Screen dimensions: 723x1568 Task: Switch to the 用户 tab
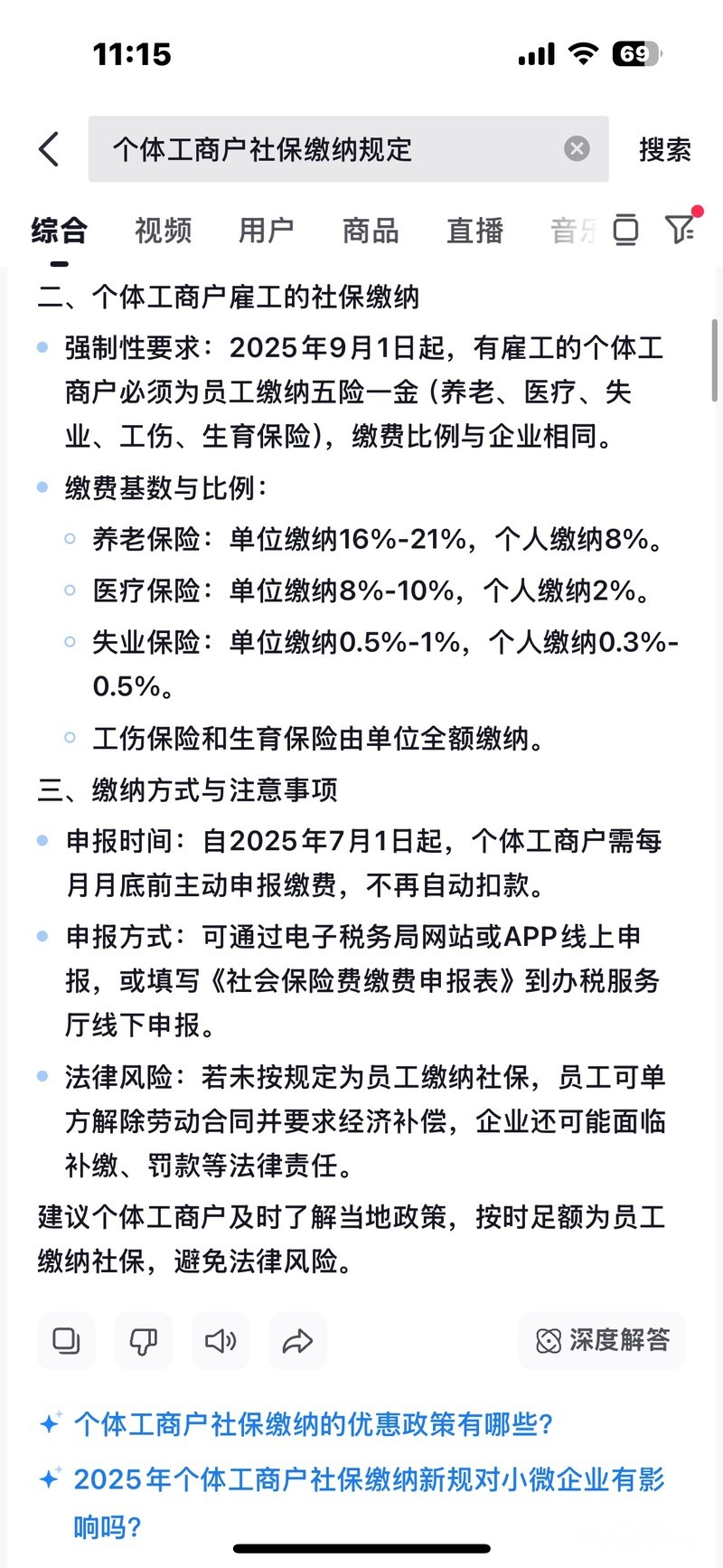point(267,231)
